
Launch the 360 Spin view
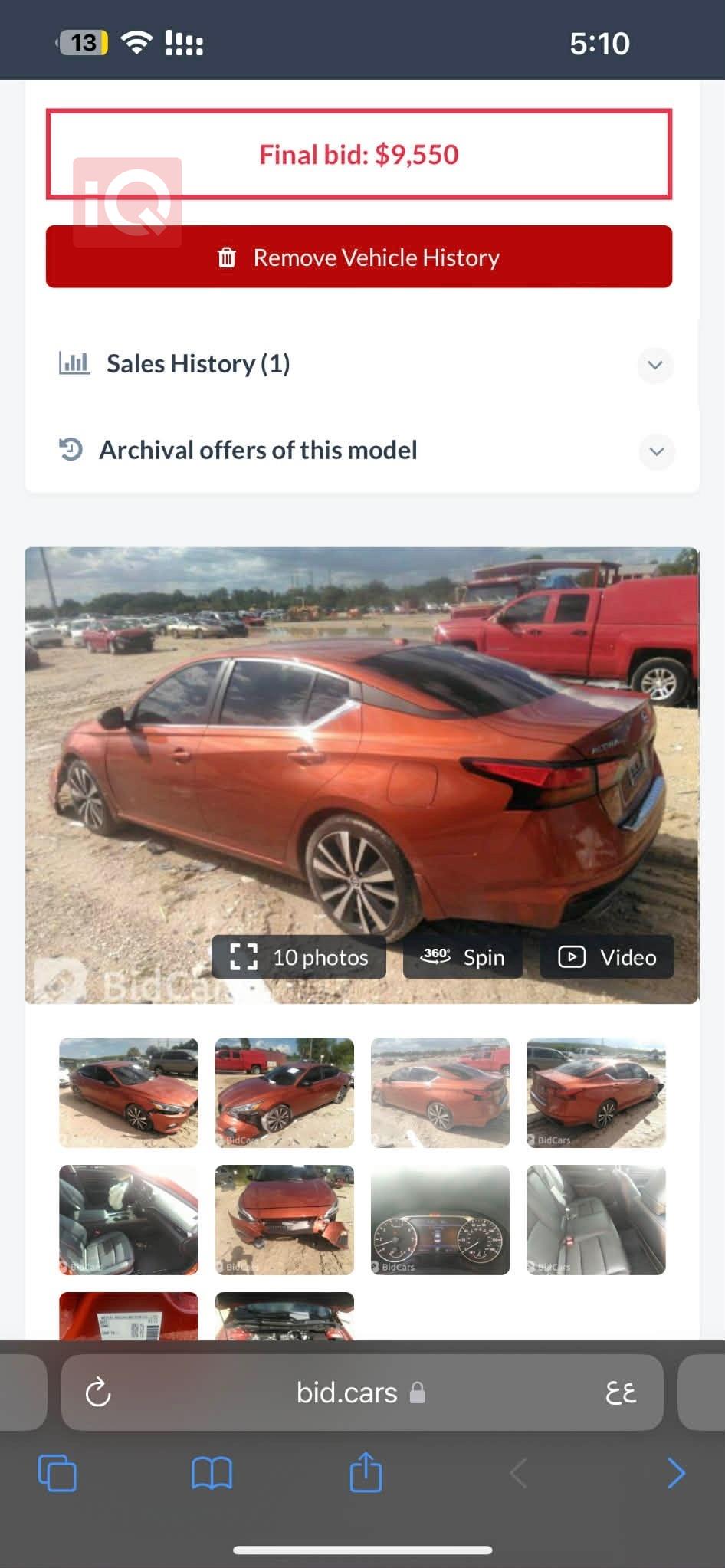click(x=463, y=957)
